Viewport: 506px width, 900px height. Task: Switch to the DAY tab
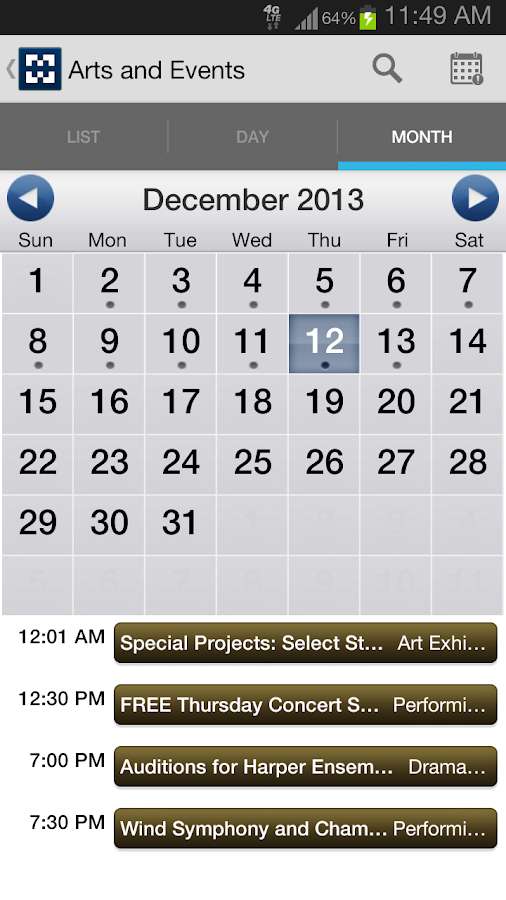[x=252, y=137]
